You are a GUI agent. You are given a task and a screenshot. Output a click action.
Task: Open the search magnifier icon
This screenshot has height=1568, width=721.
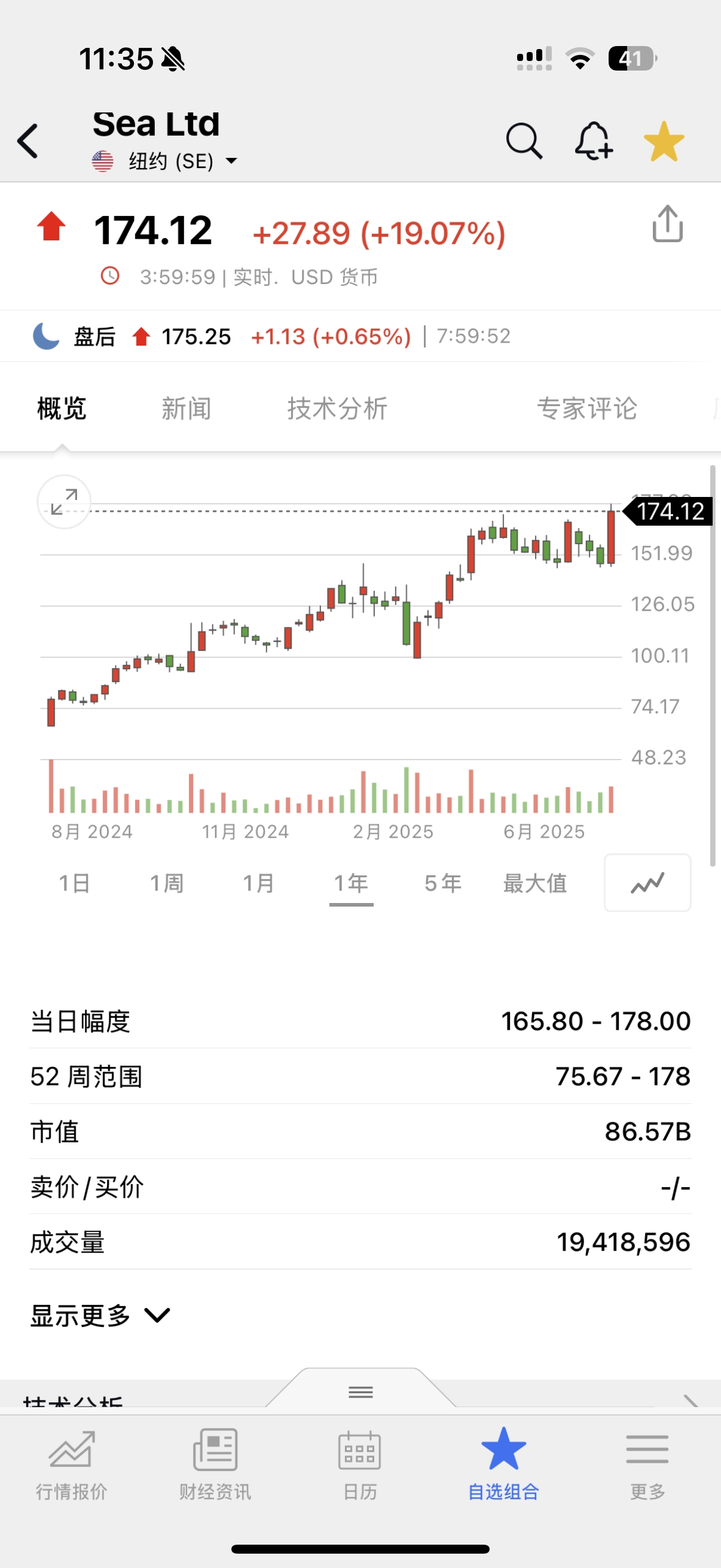point(524,141)
